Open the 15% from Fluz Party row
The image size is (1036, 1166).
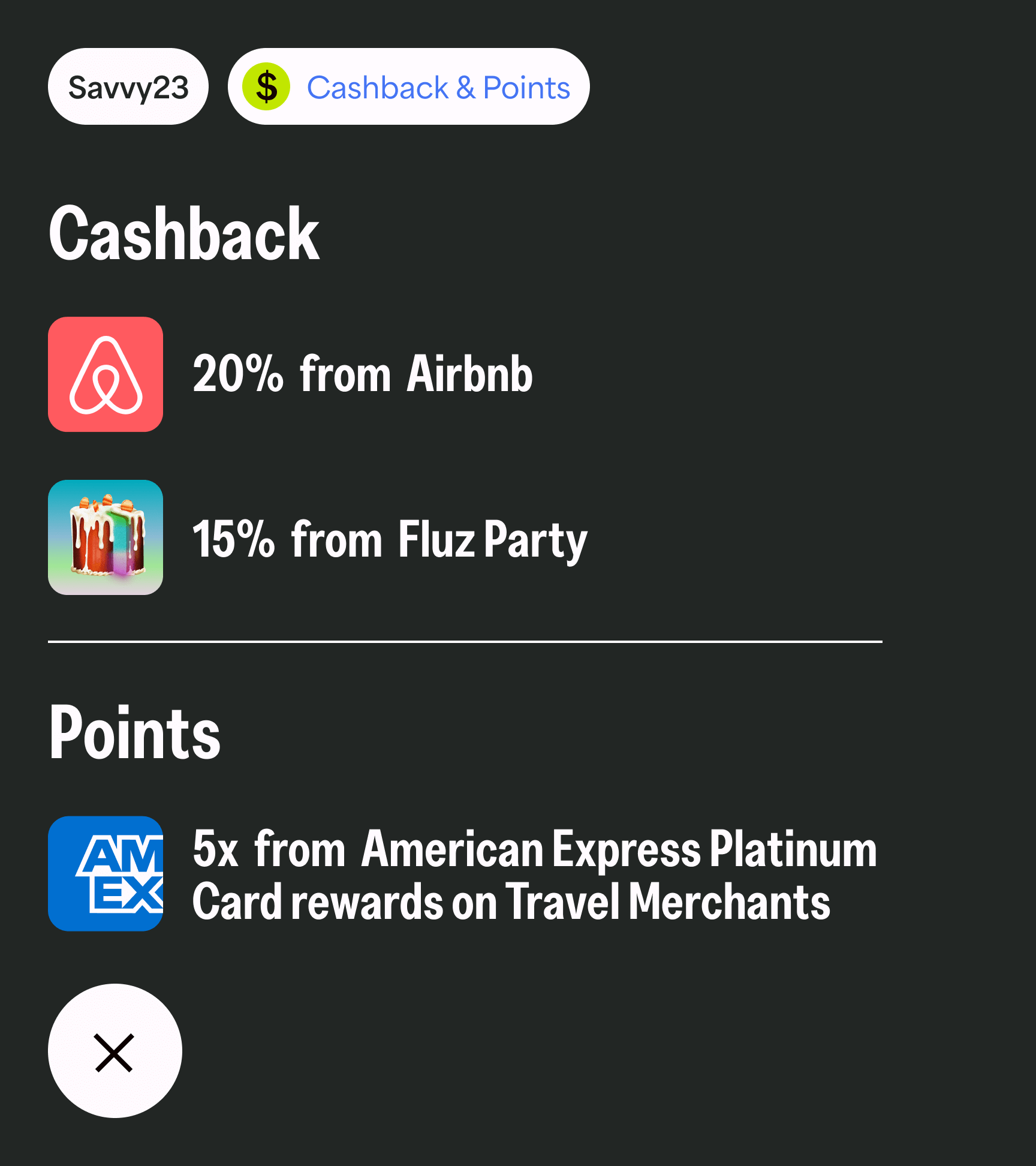coord(390,538)
